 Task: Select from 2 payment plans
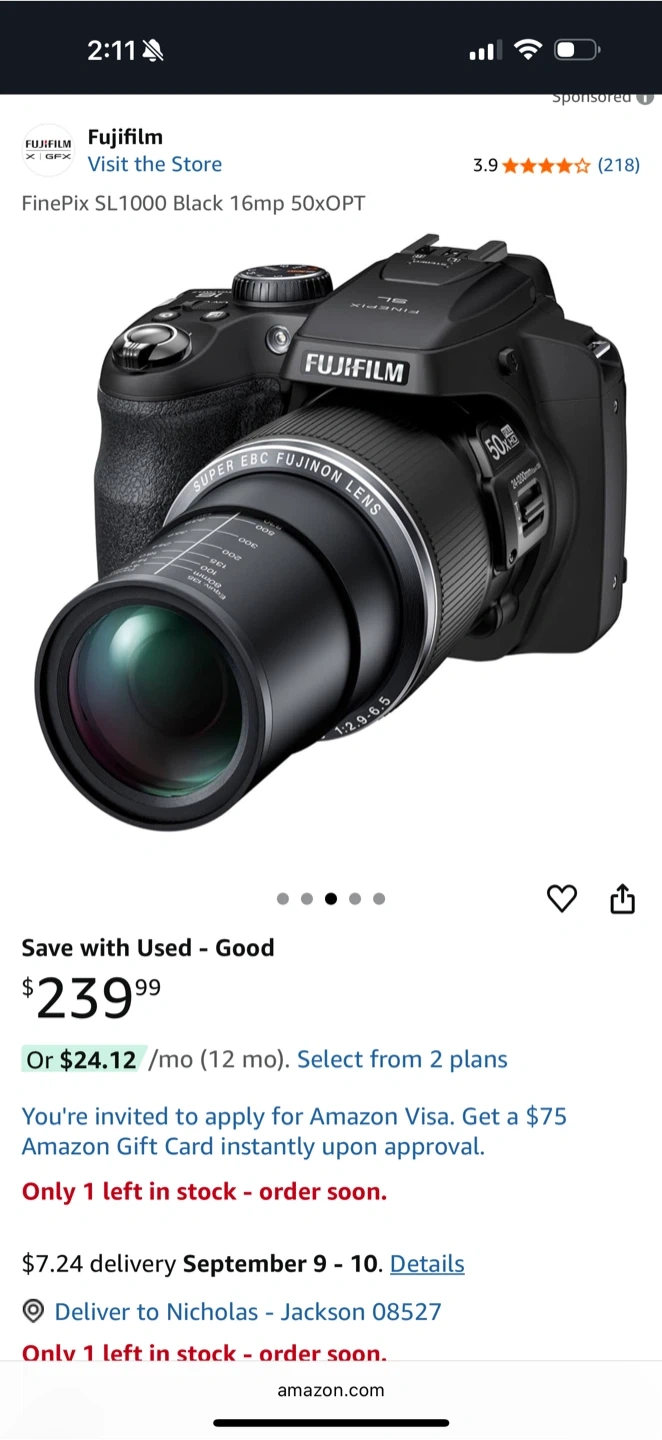click(x=402, y=1060)
